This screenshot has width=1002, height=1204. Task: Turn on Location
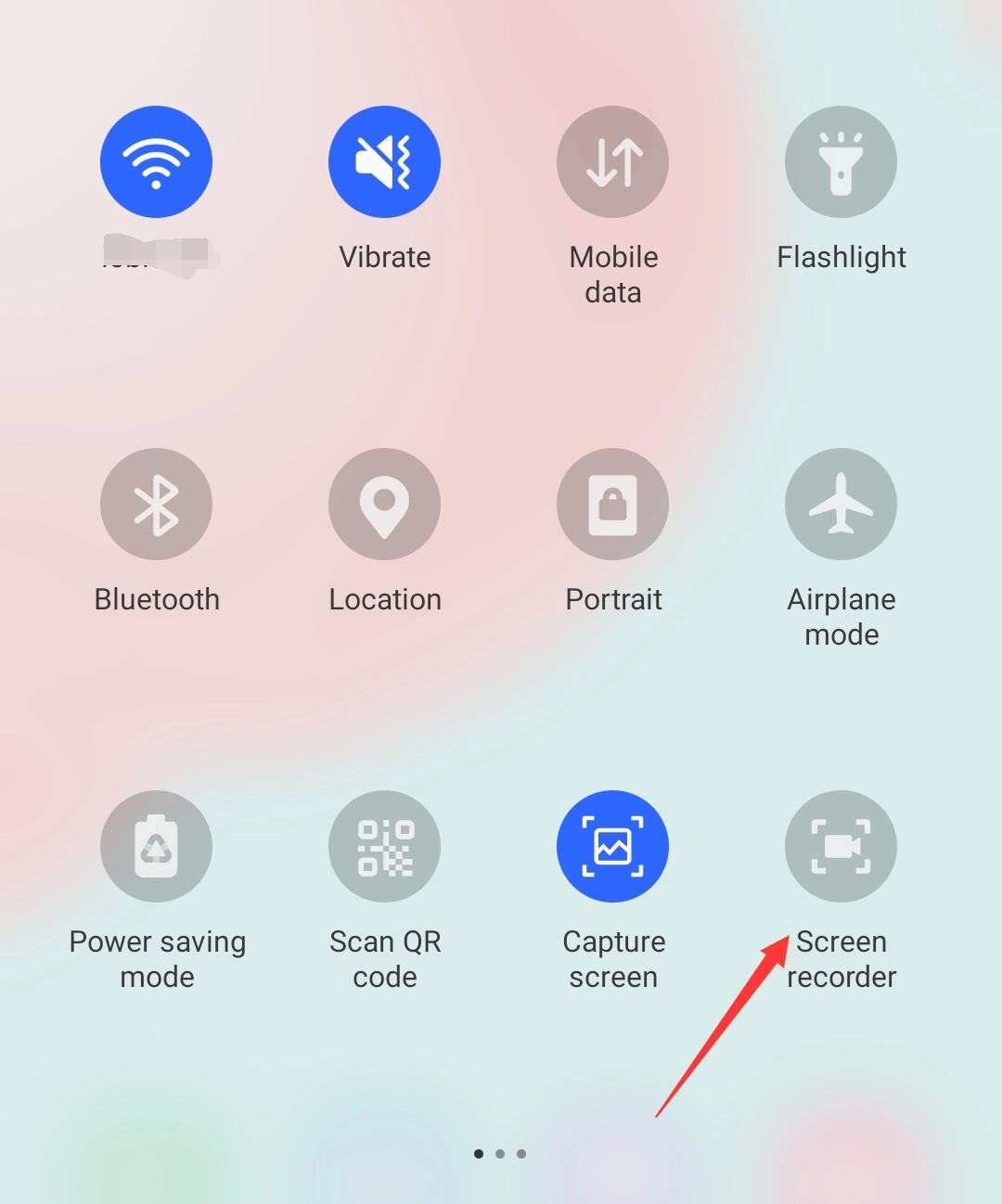pyautogui.click(x=384, y=505)
